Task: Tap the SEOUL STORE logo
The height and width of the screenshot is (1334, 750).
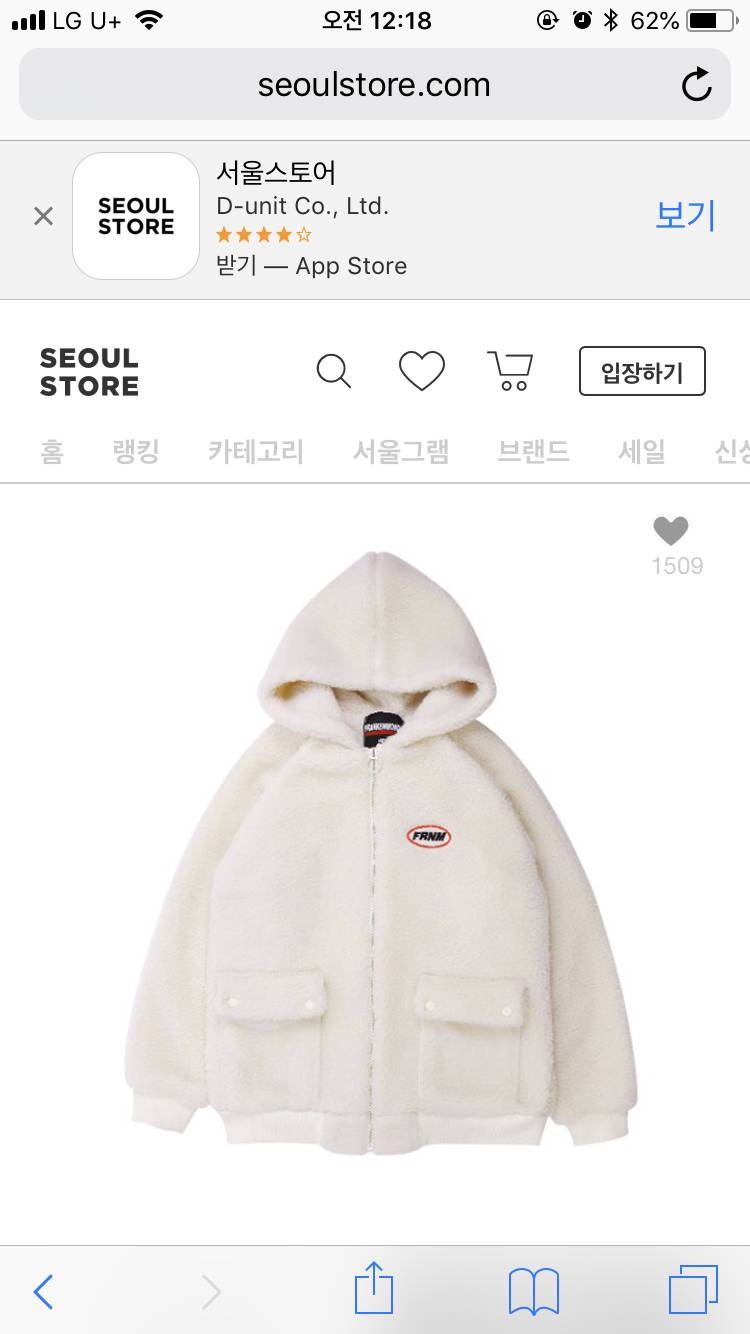Action: coord(89,370)
